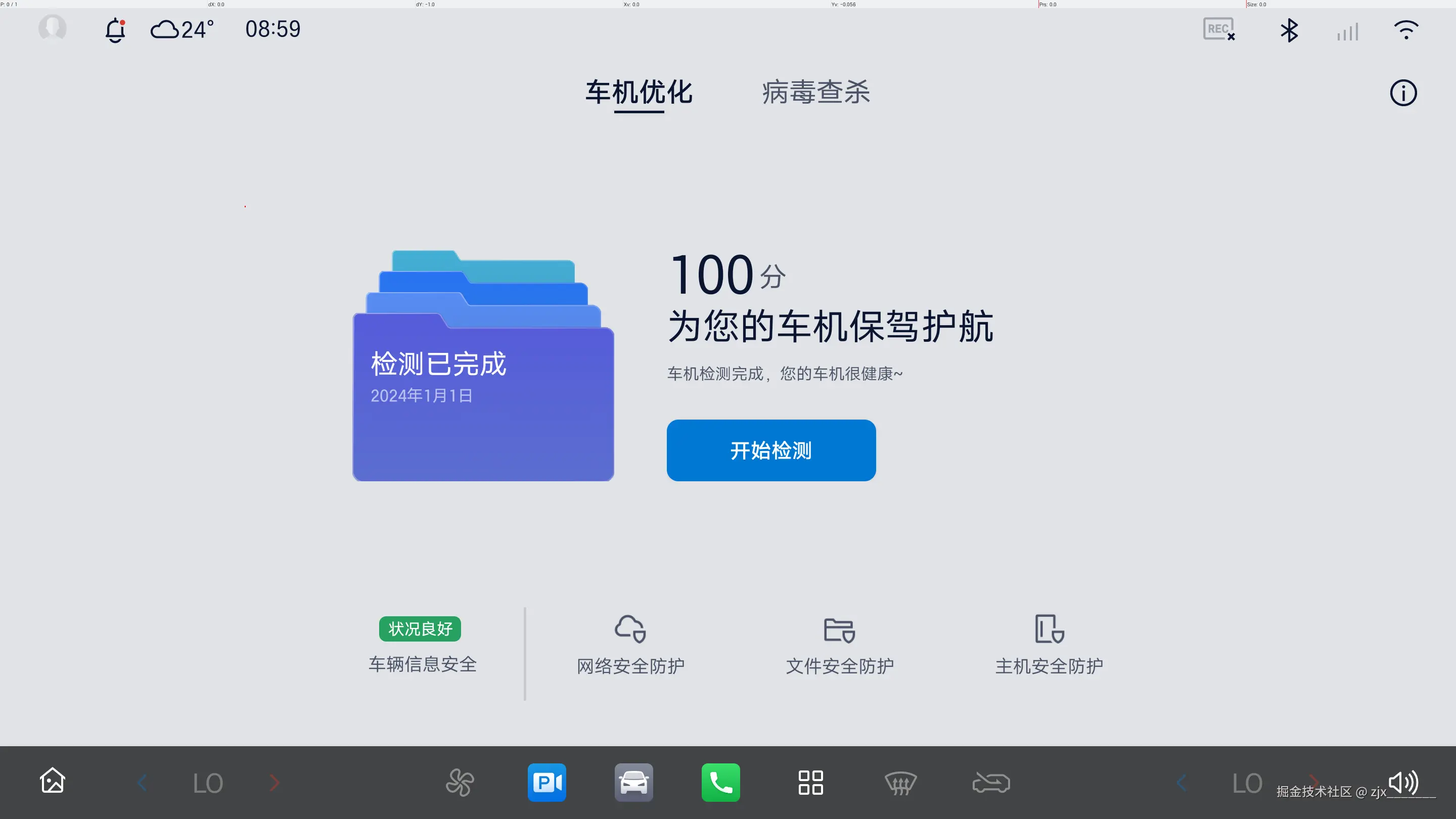Open 文件安全防护 section

point(839,645)
